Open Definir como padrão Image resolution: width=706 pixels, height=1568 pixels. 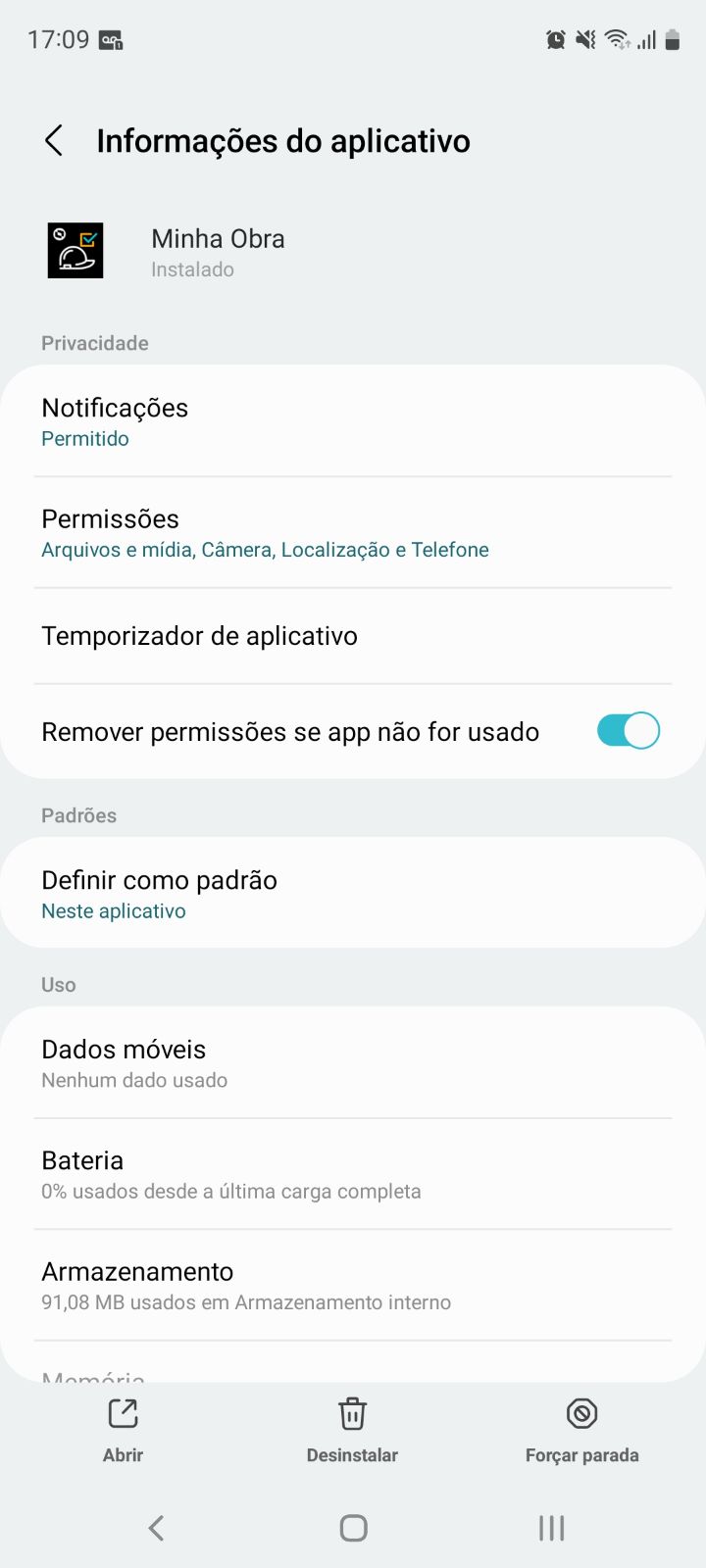tap(353, 894)
